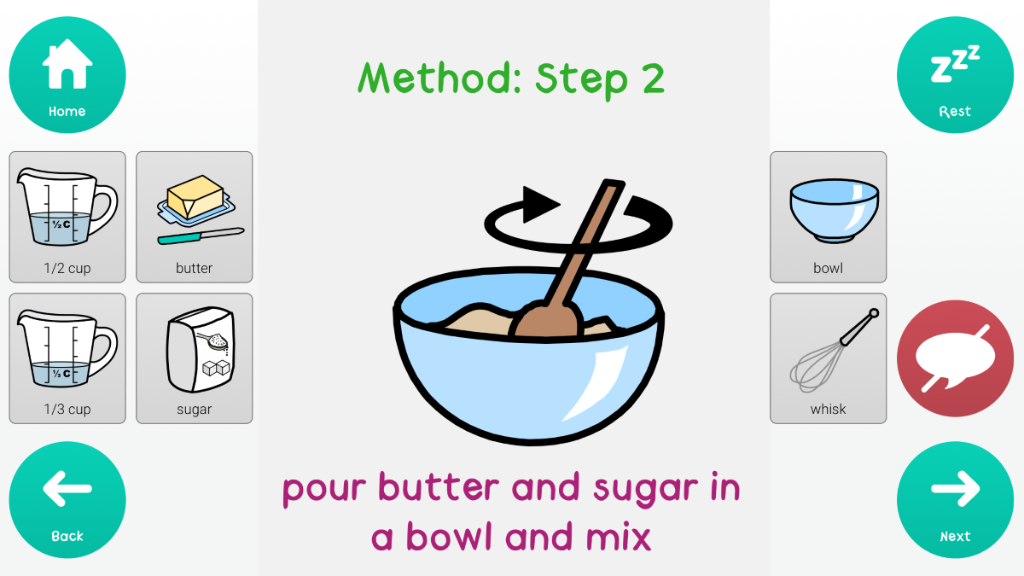Image resolution: width=1024 pixels, height=576 pixels.
Task: Go to the Home screen
Action: tap(67, 76)
